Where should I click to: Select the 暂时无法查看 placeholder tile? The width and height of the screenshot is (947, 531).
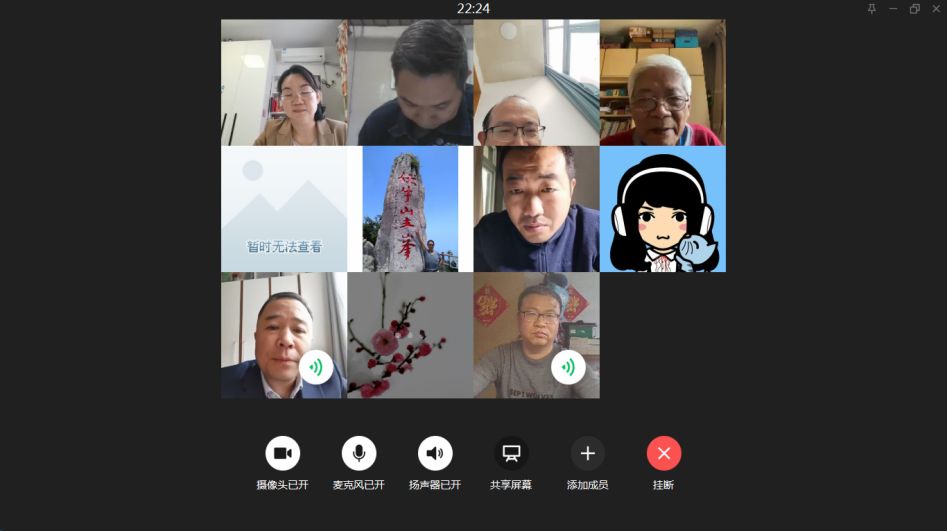pos(284,209)
